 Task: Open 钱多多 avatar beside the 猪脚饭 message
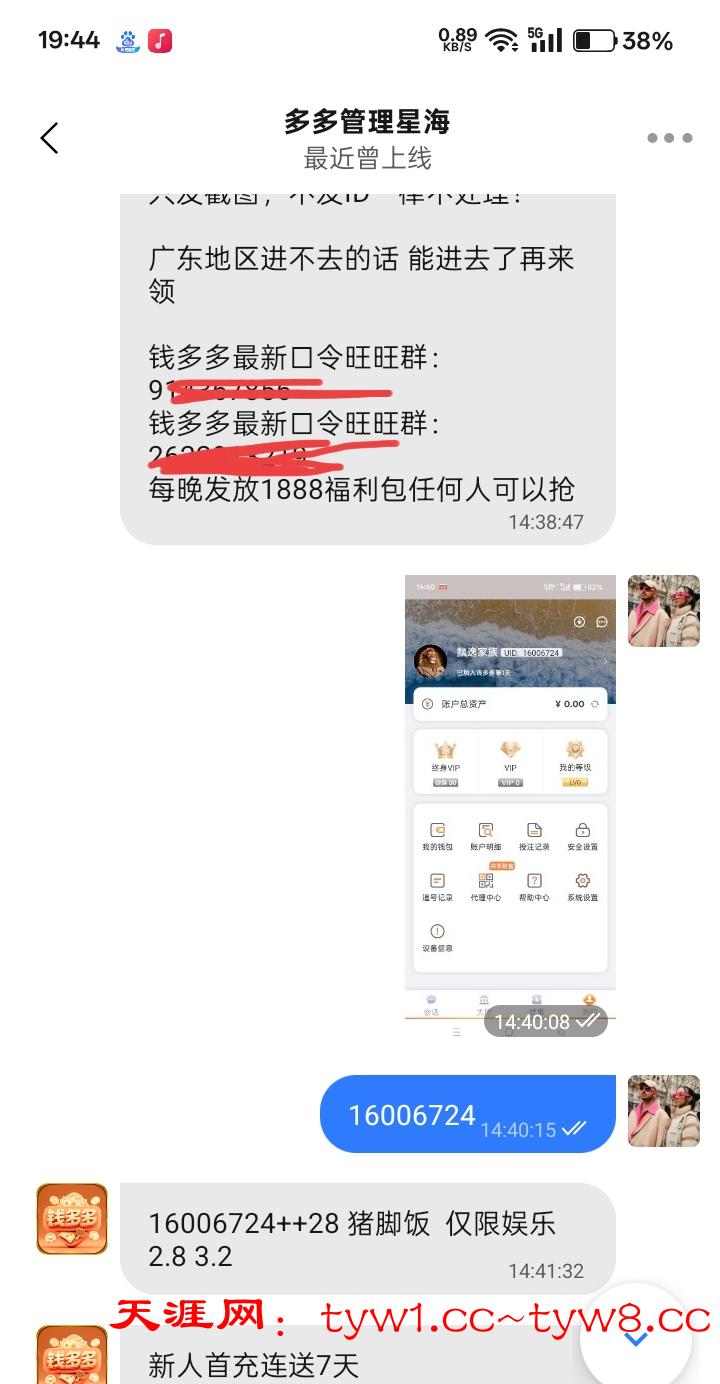pyautogui.click(x=72, y=1219)
